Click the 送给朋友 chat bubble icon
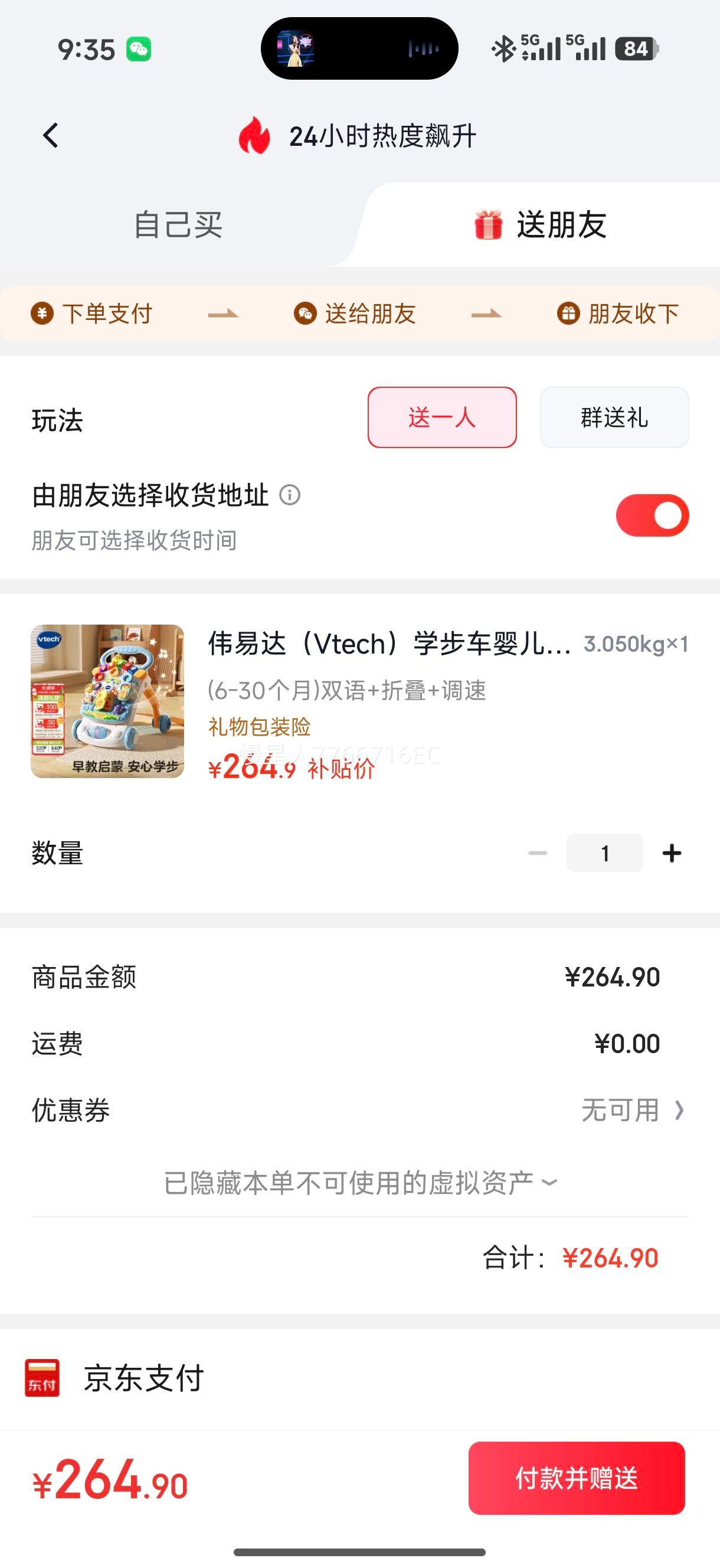 point(308,313)
